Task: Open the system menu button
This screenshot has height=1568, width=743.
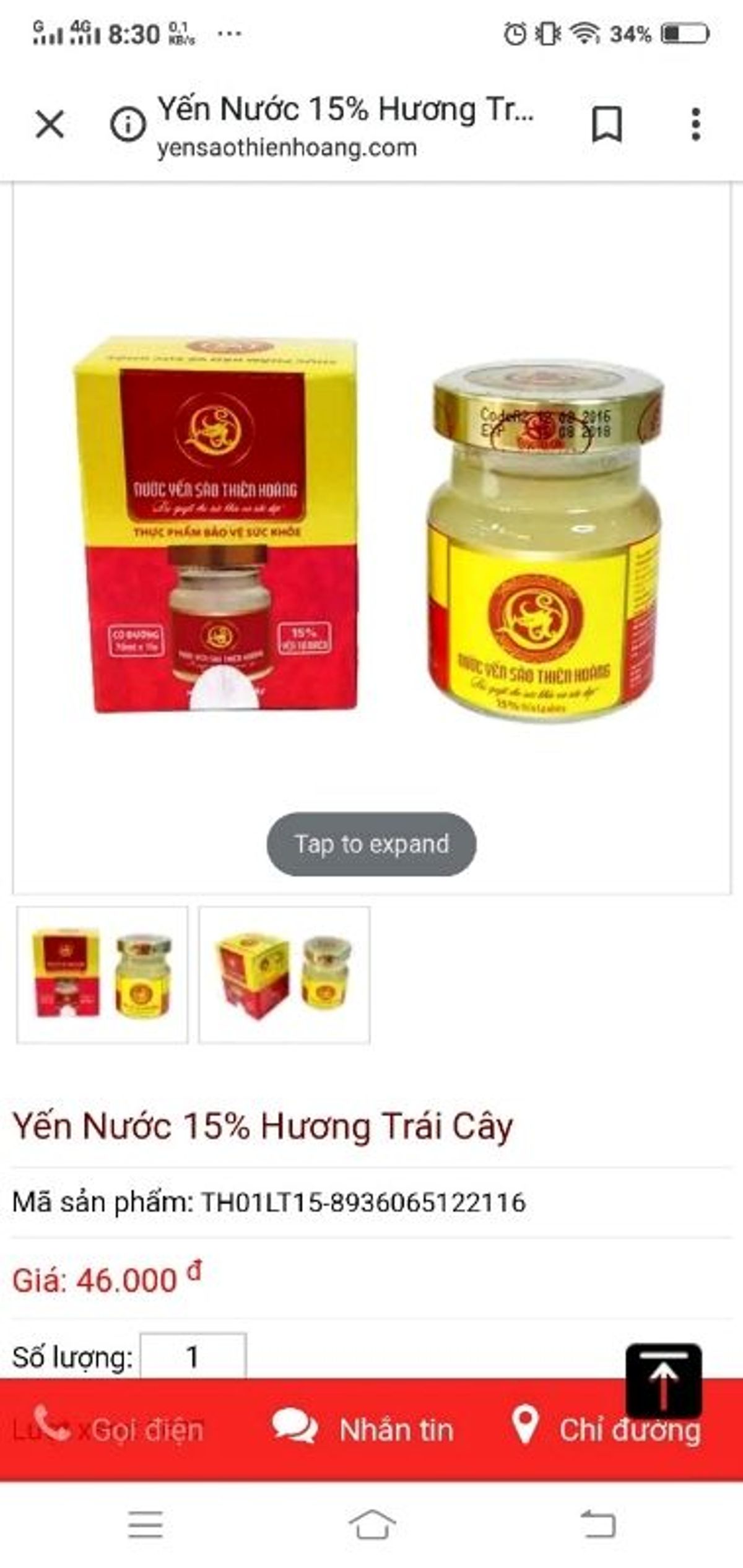Action: click(x=146, y=1524)
